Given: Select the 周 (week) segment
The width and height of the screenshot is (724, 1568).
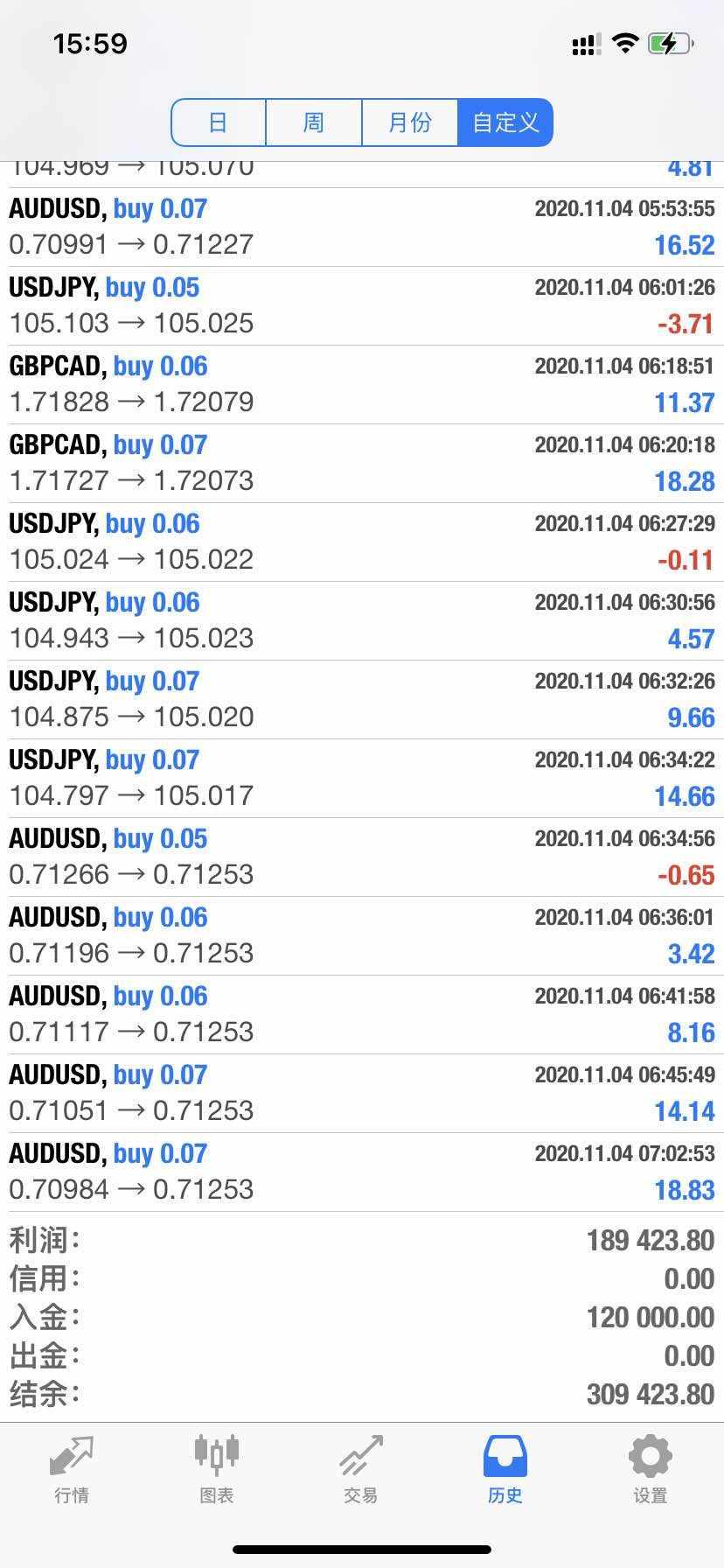Looking at the screenshot, I should (314, 122).
